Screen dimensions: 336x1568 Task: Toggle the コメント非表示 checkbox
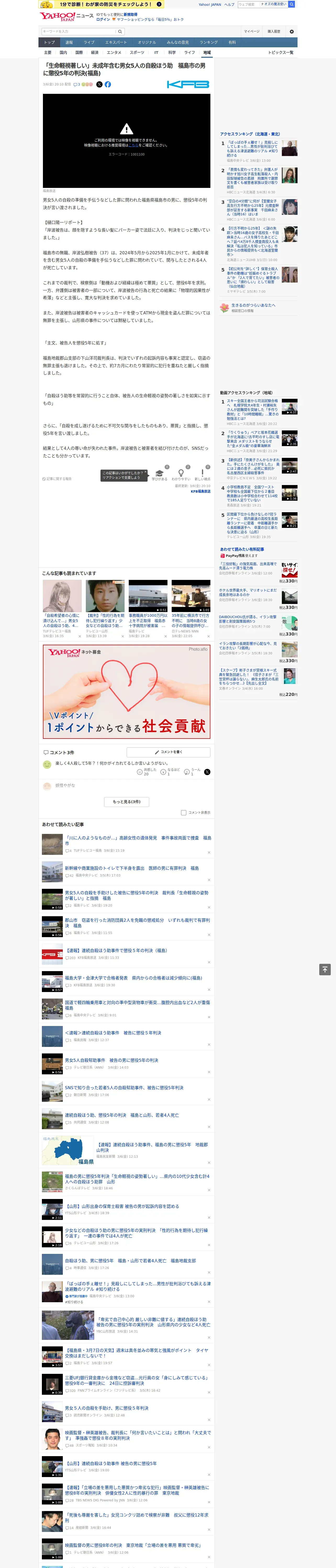[183, 812]
